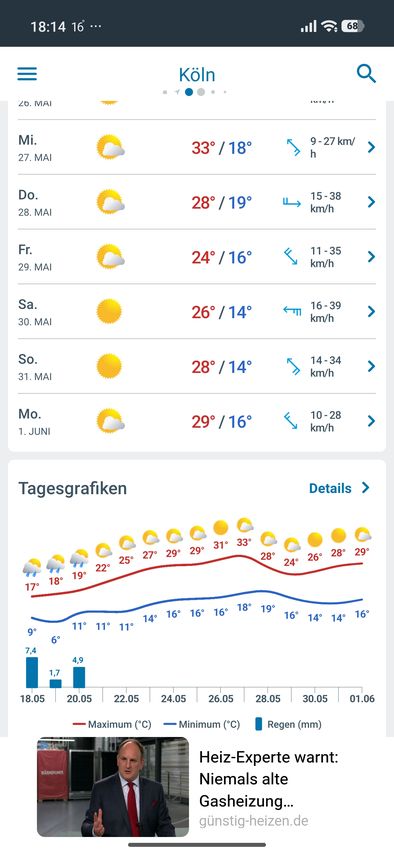Open Sunday 31. Mai forecast details
Viewport: 394px width, 853px height.
click(197, 367)
